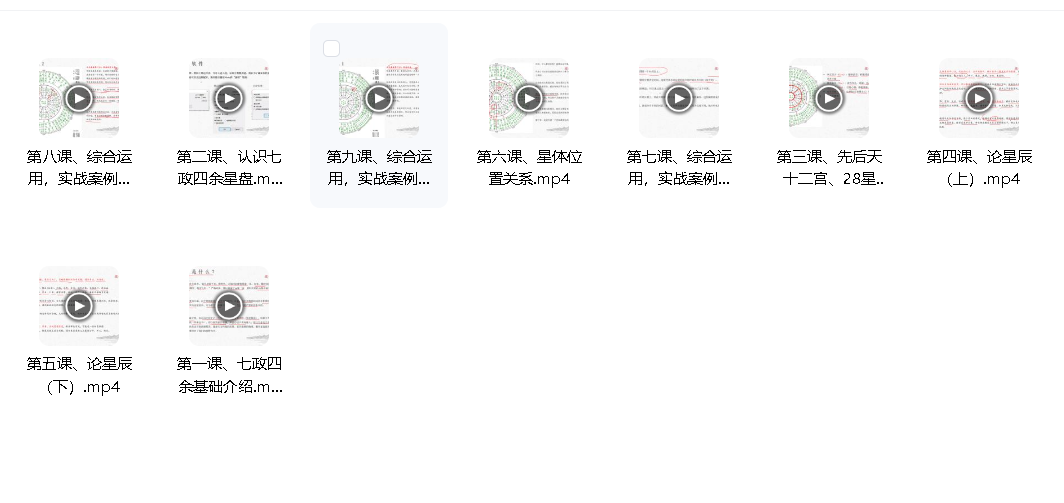Play 第二课、认识七政四余星盘.mp4
1064x503 pixels.
click(229, 98)
